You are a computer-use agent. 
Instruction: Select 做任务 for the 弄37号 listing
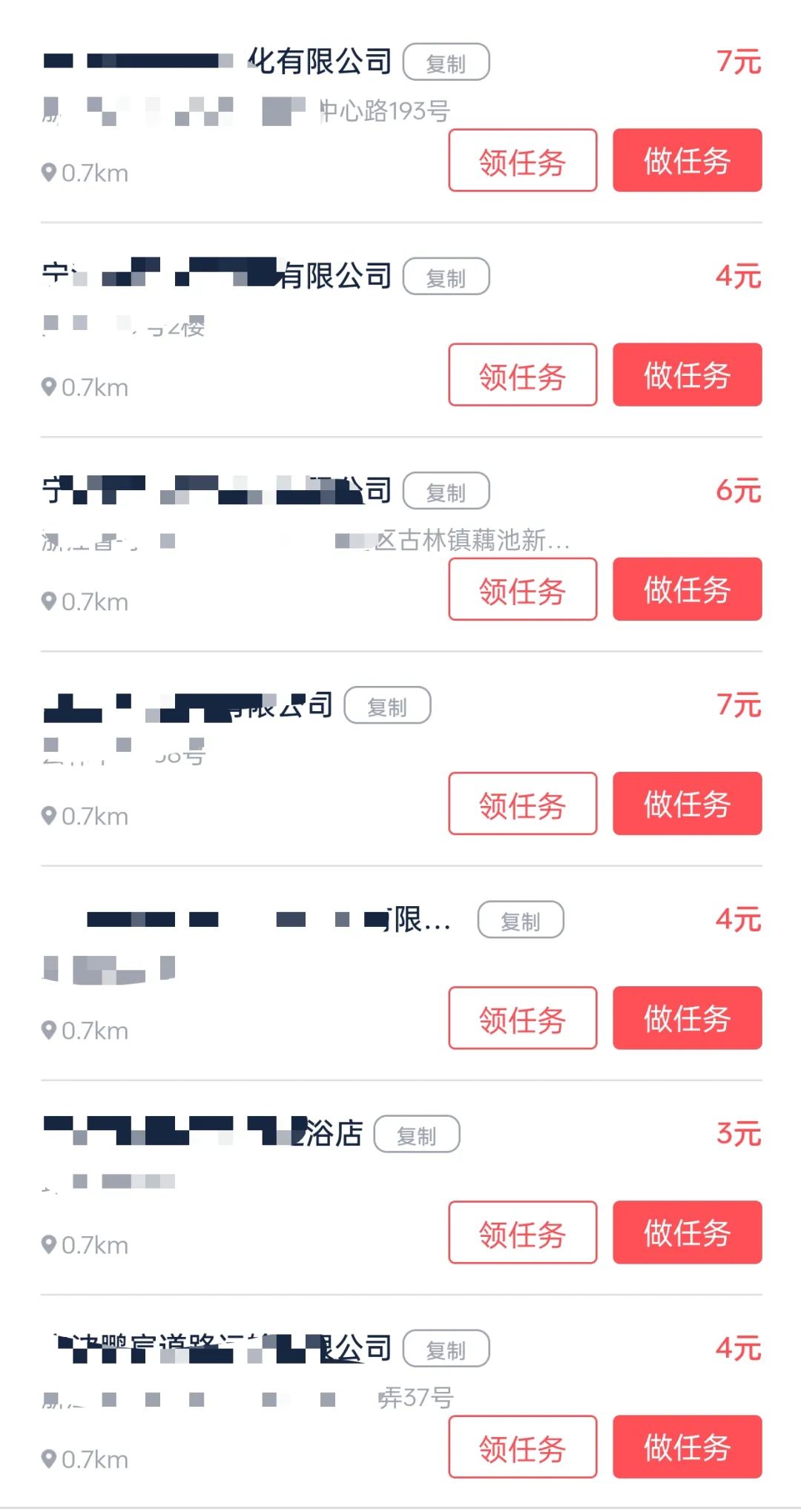pos(687,1447)
